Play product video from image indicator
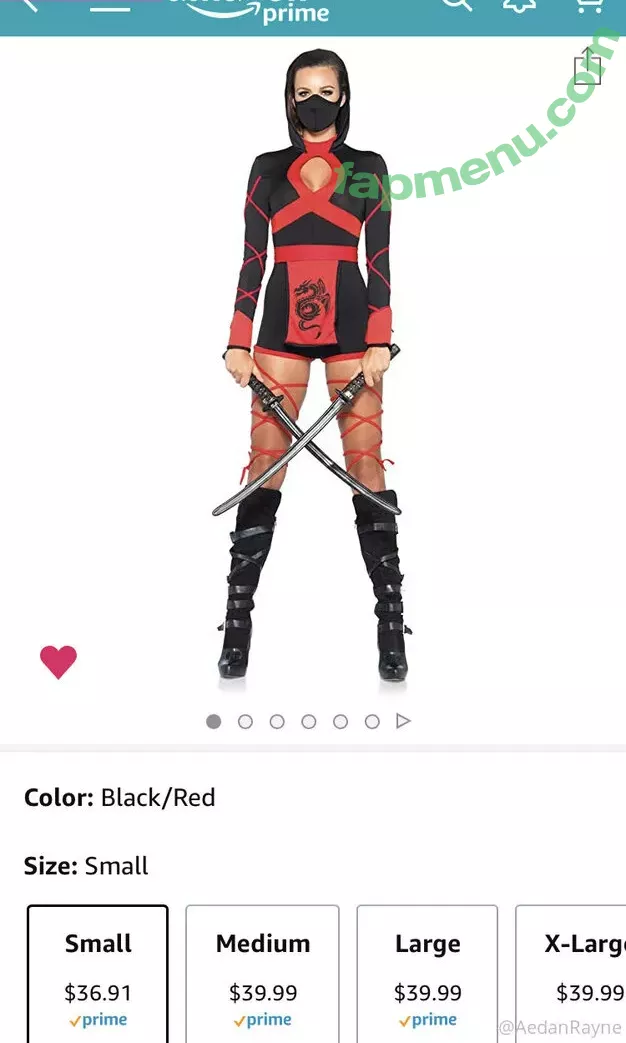The height and width of the screenshot is (1043, 626). pyautogui.click(x=403, y=721)
